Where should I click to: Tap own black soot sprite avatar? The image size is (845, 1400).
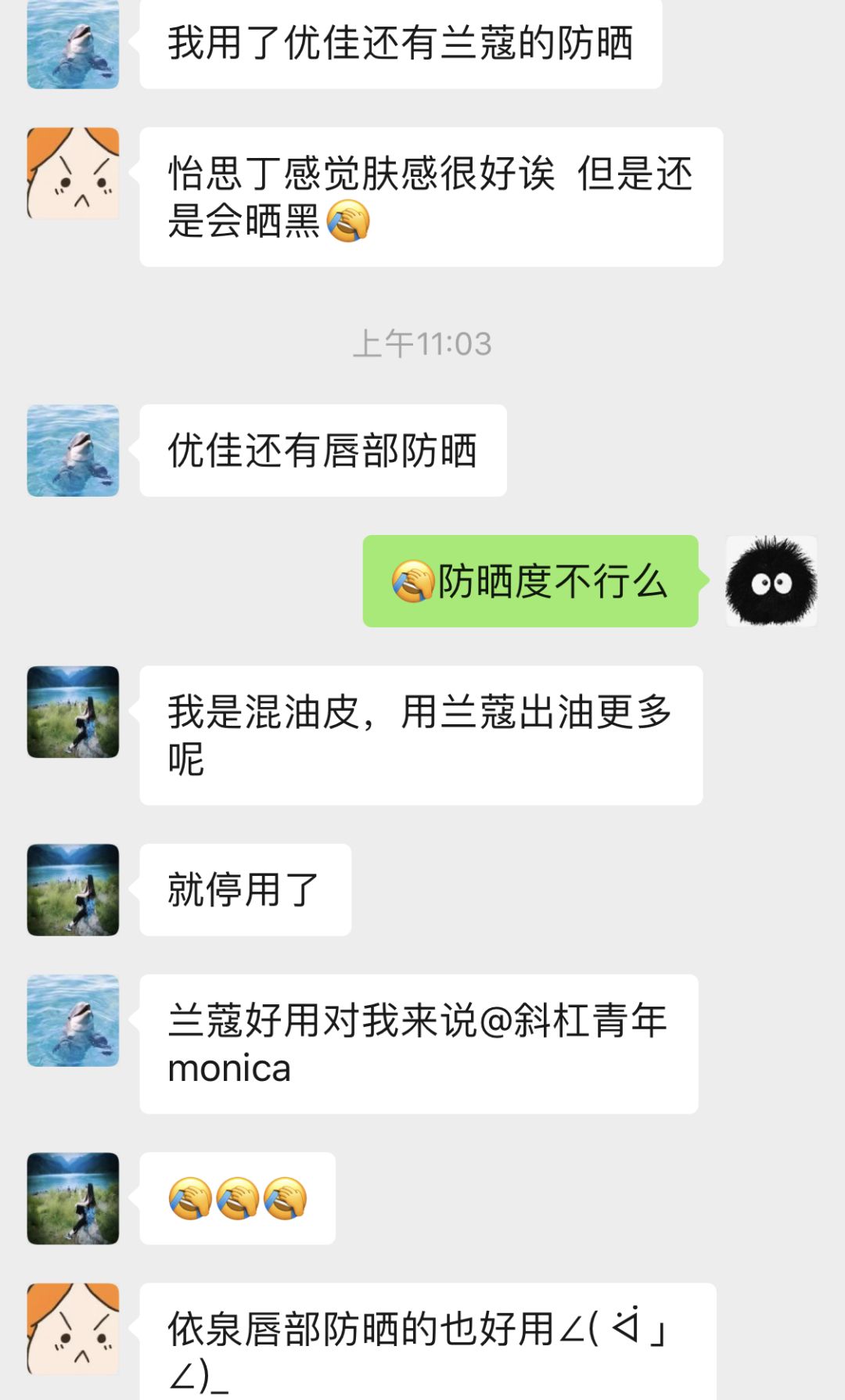pyautogui.click(x=771, y=581)
